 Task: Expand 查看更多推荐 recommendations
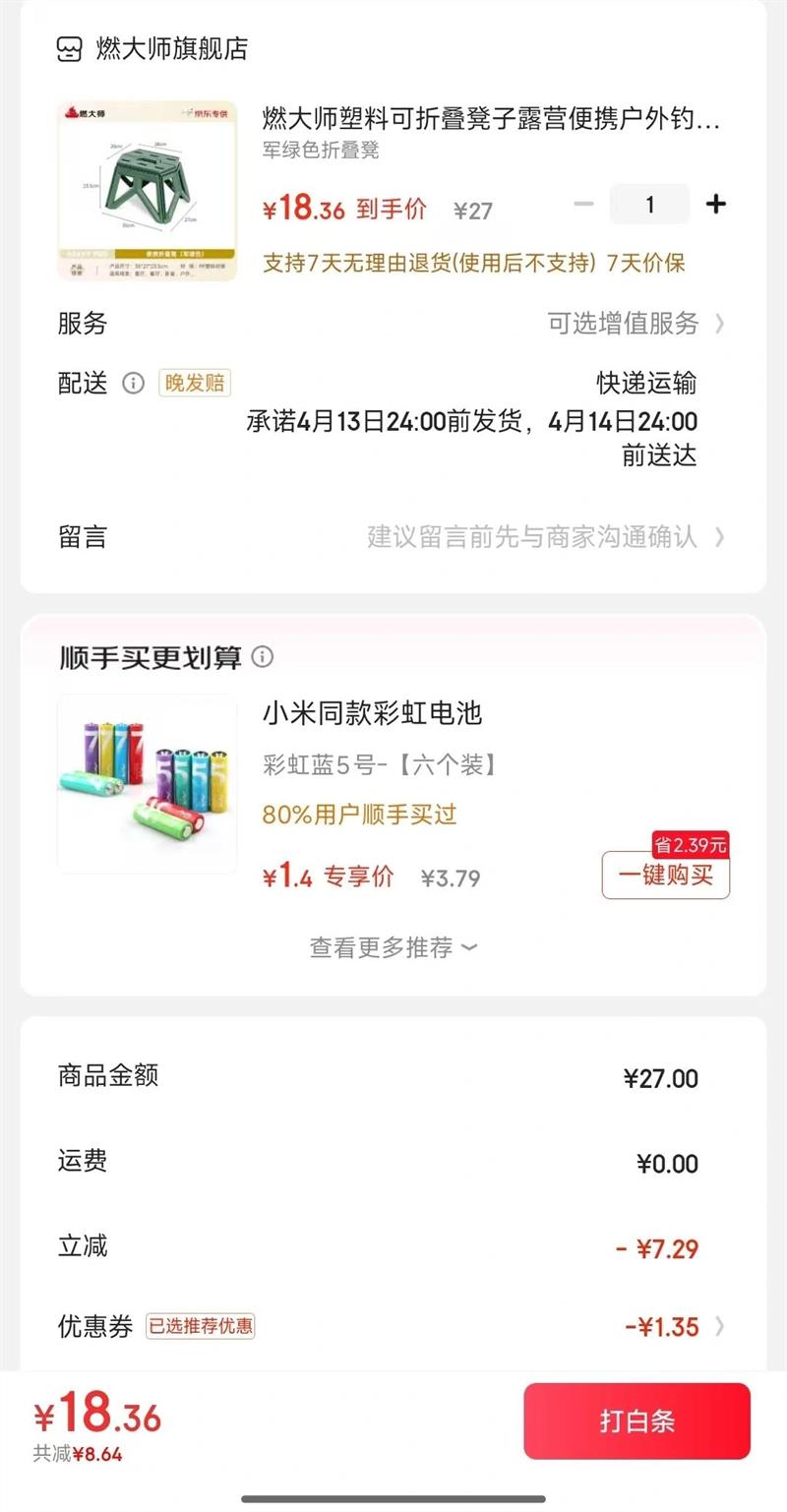point(393,947)
